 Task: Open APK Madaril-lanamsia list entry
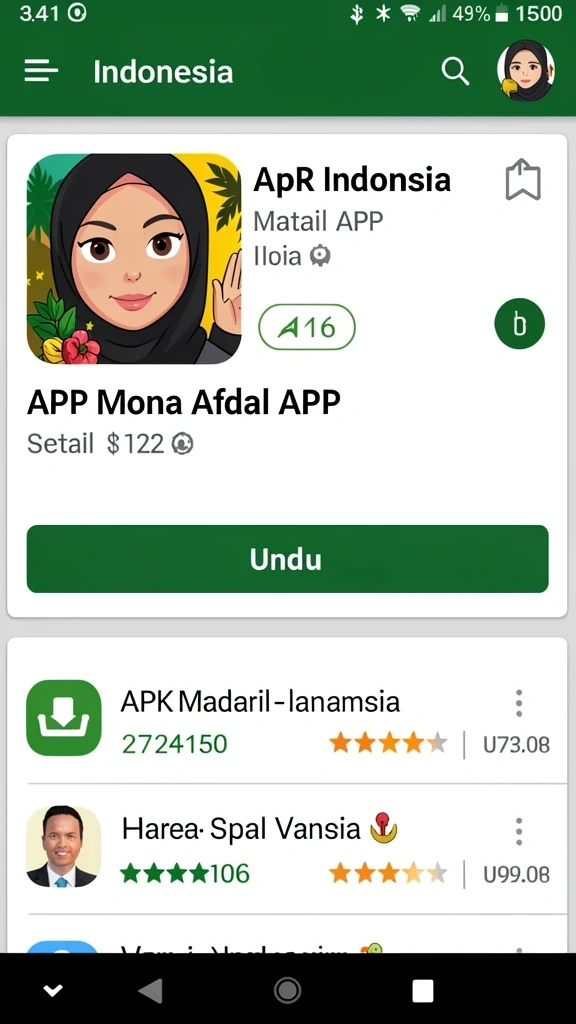[x=287, y=718]
